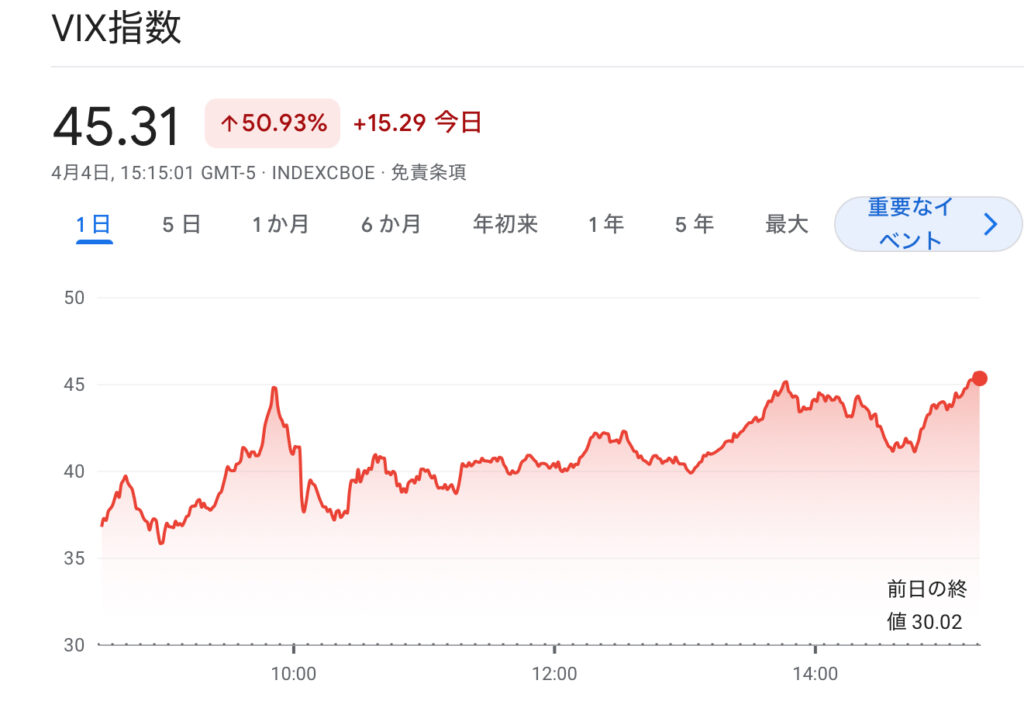The height and width of the screenshot is (701, 1024).
Task: Open the 重要なイベント chip
Action: click(x=927, y=224)
